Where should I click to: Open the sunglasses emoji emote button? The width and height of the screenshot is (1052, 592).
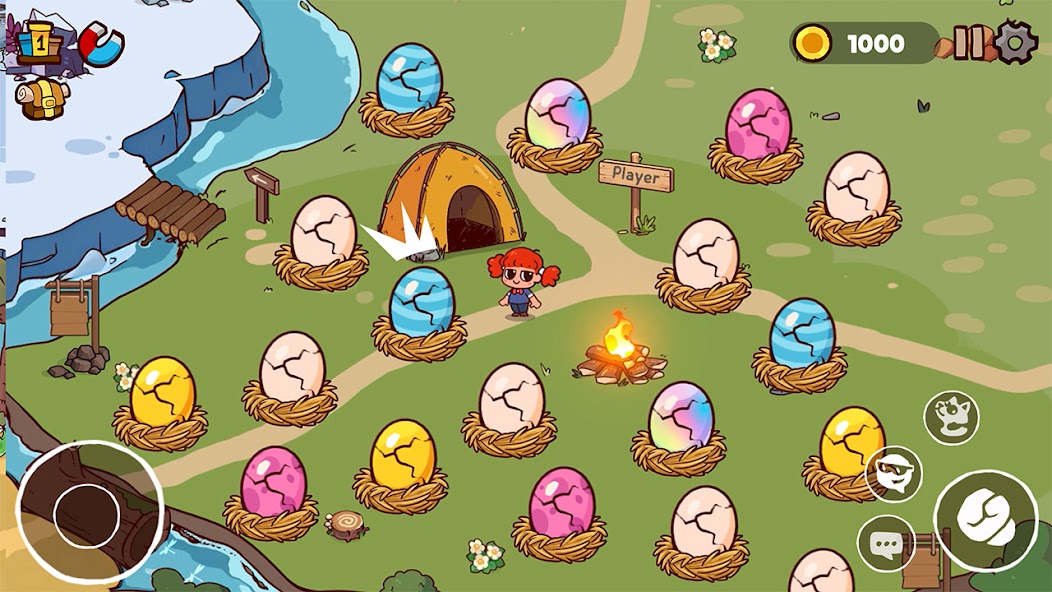(893, 473)
